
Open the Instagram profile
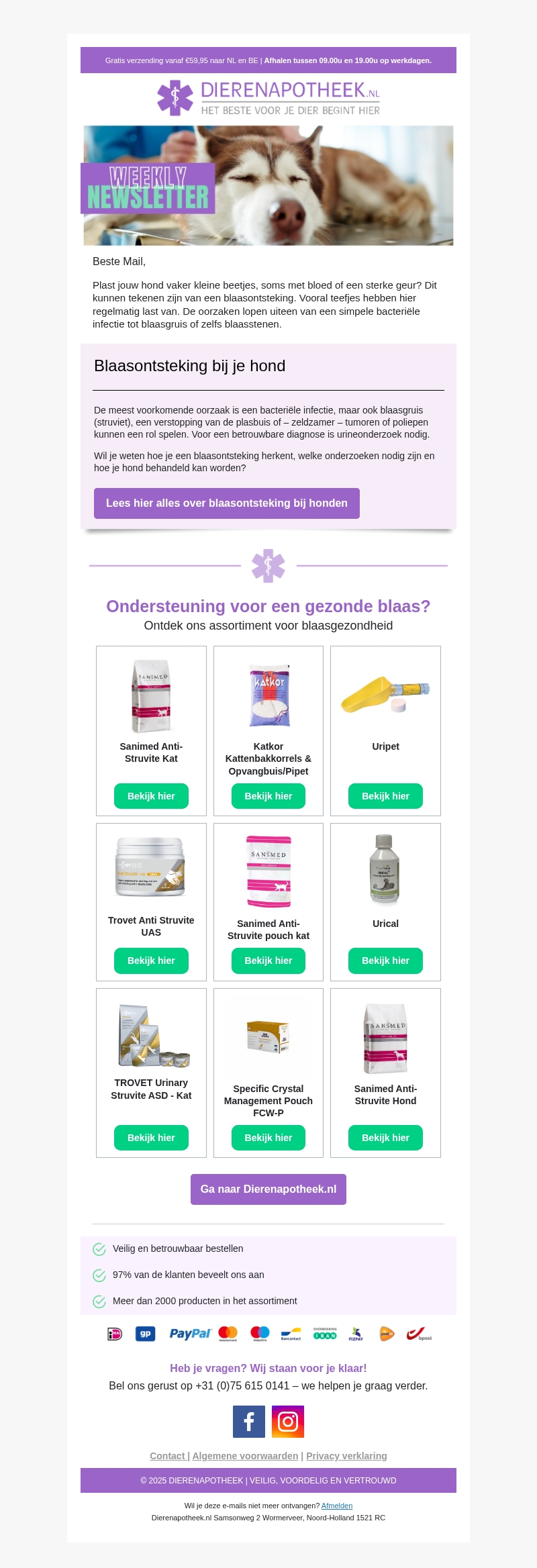click(x=288, y=1421)
